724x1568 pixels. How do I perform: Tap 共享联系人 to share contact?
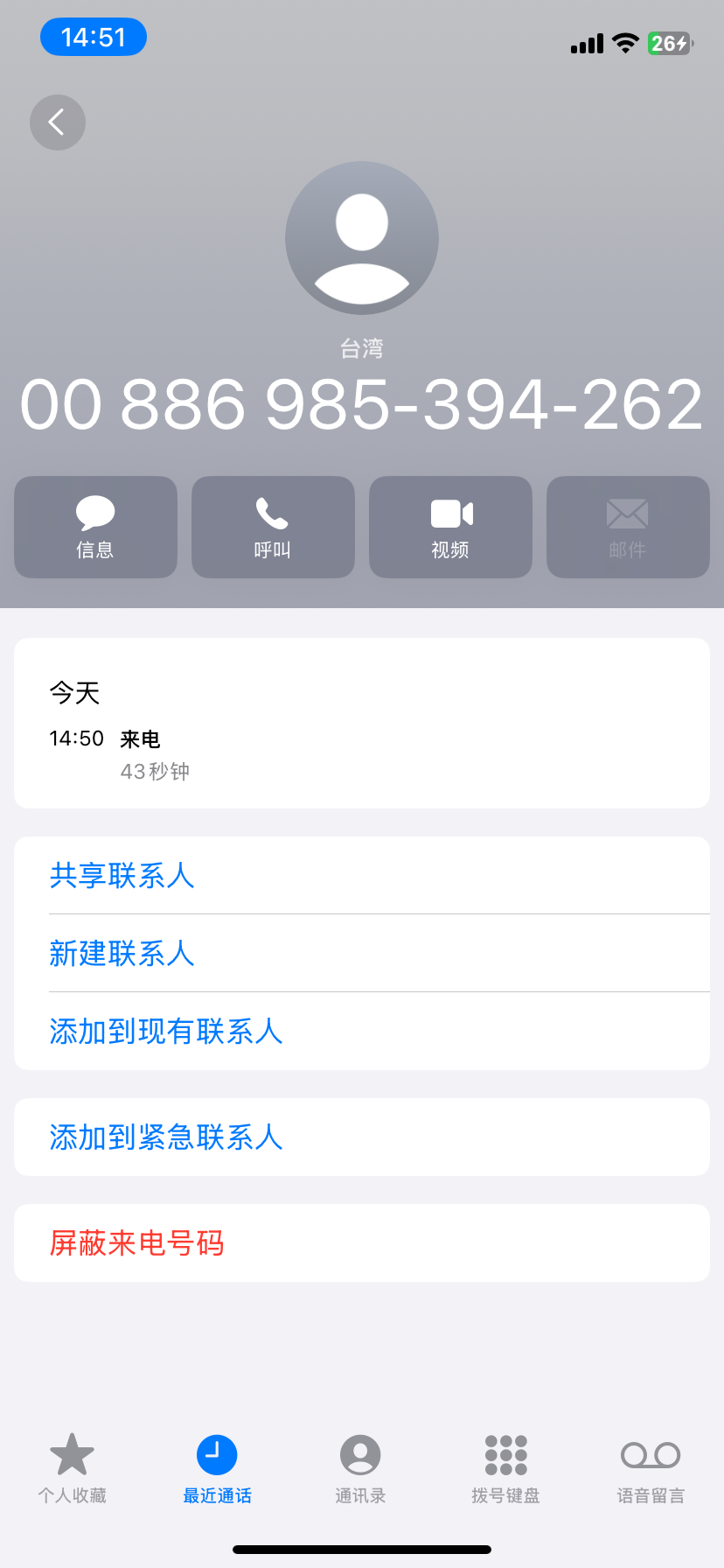(122, 876)
